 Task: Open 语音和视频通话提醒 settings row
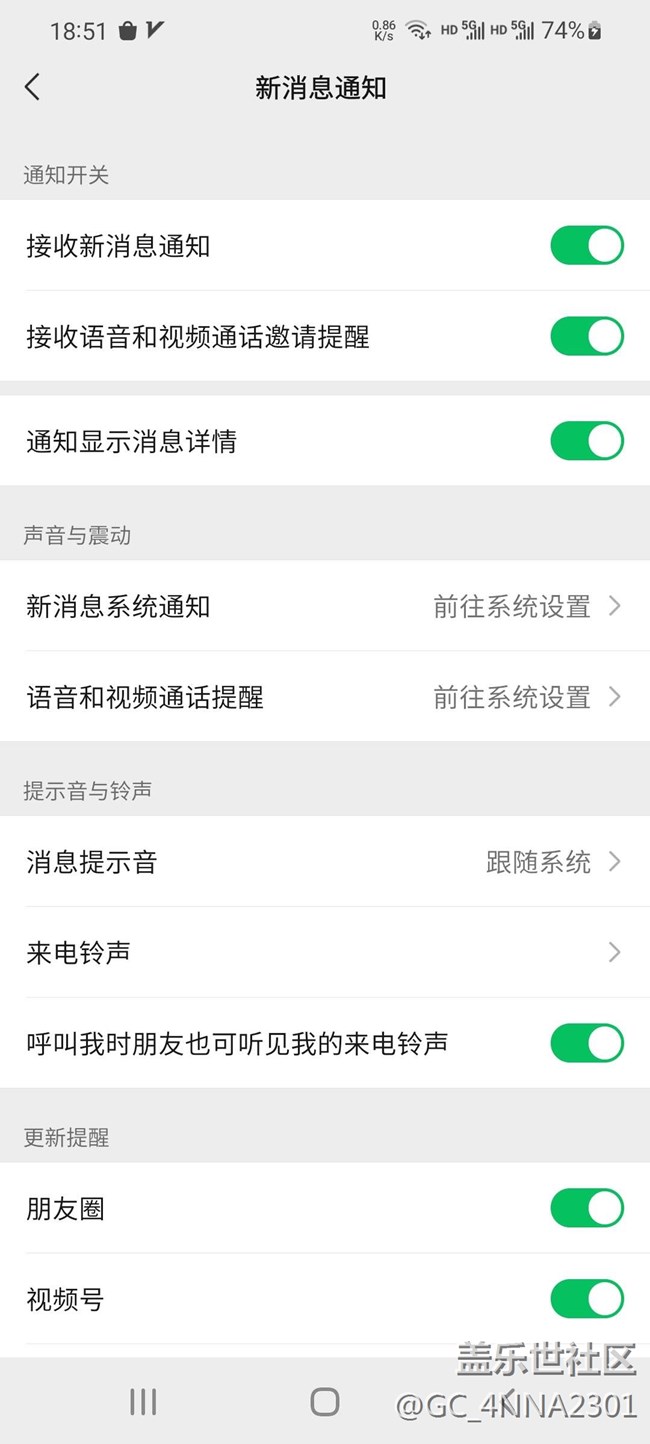click(325, 697)
